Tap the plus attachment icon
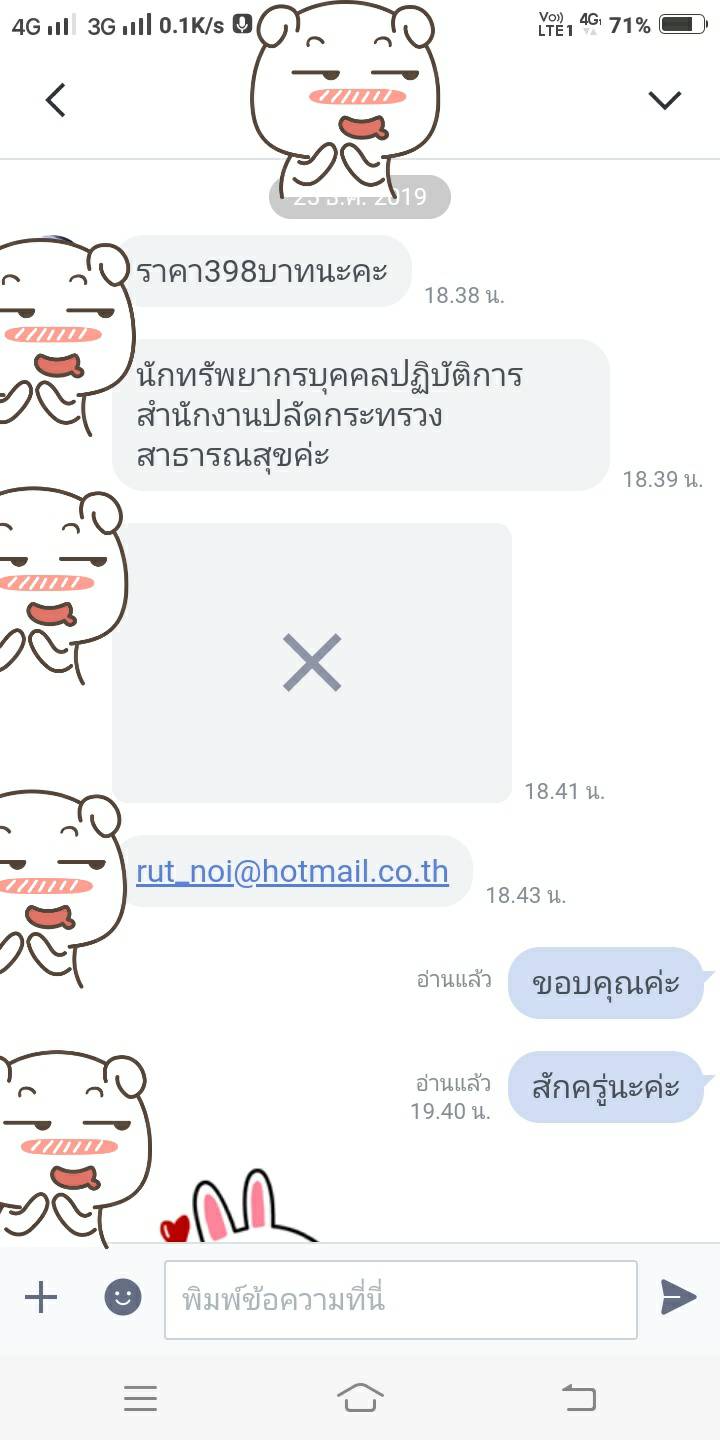 click(41, 1298)
